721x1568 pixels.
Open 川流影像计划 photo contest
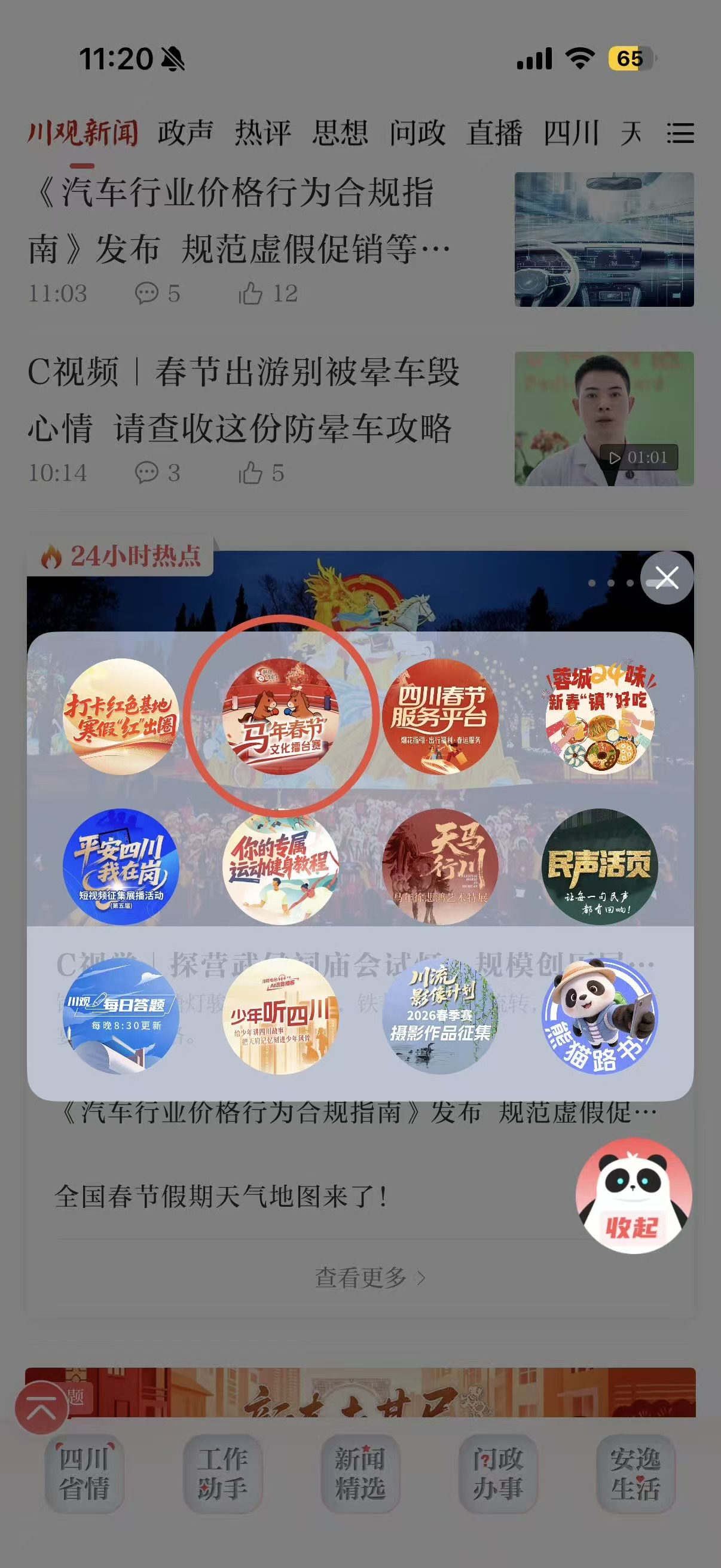click(440, 1016)
